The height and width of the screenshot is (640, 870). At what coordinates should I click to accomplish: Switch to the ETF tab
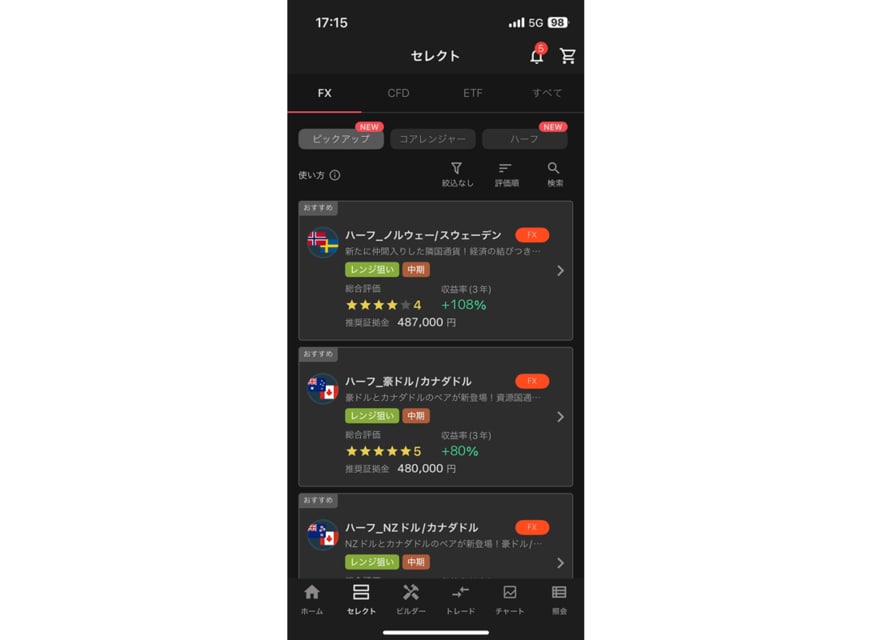[472, 93]
